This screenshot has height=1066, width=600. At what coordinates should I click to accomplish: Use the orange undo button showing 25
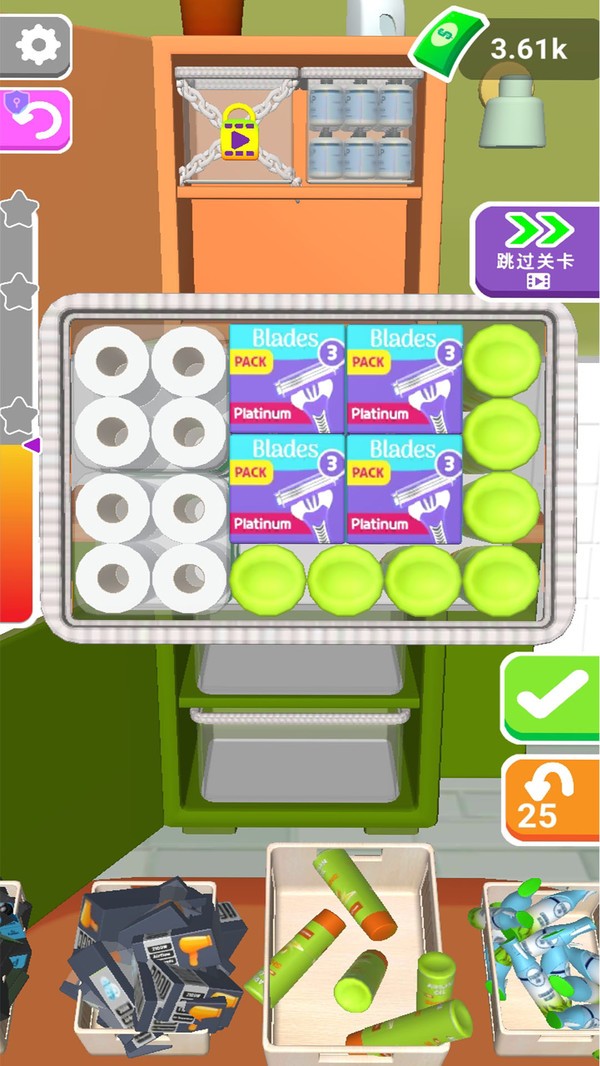(x=551, y=796)
